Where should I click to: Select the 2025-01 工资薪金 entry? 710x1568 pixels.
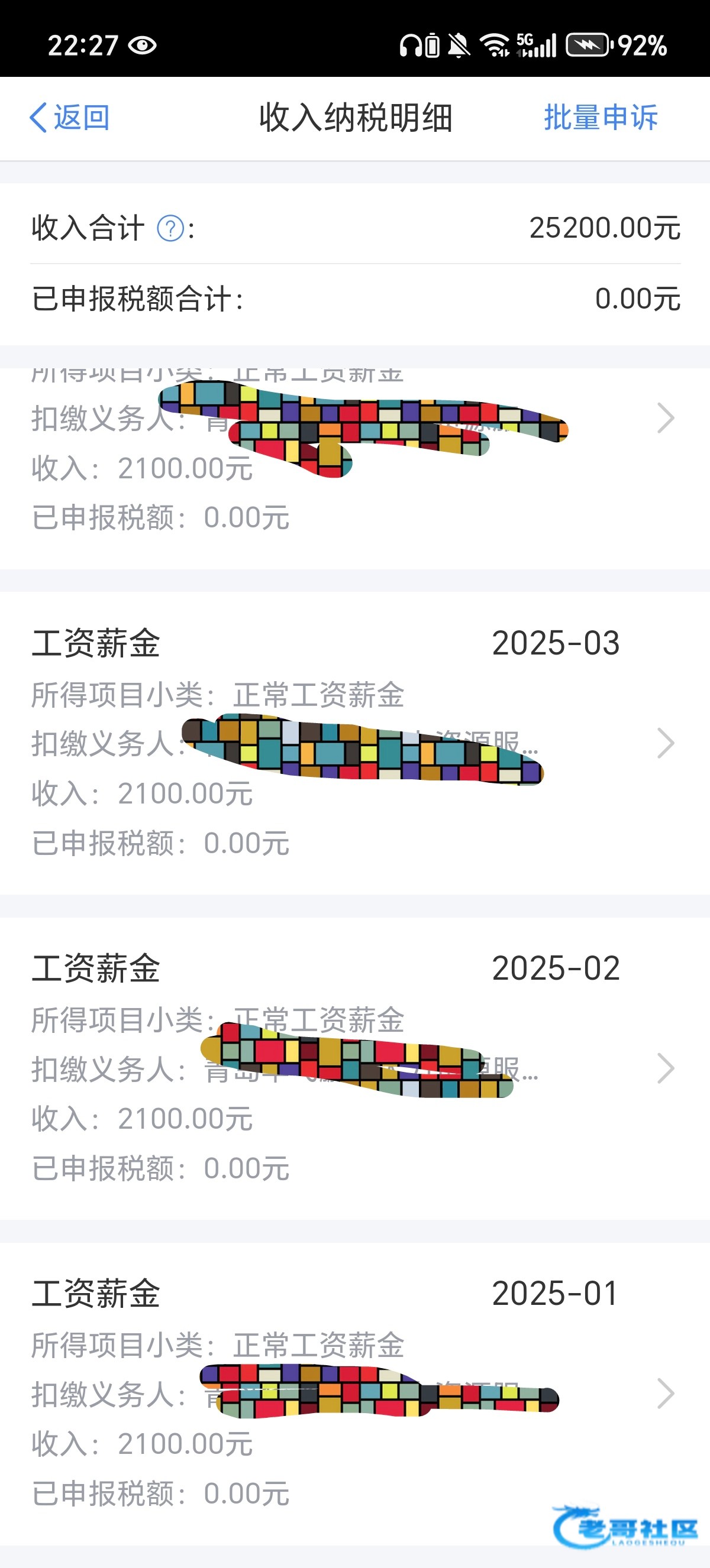point(354,1393)
